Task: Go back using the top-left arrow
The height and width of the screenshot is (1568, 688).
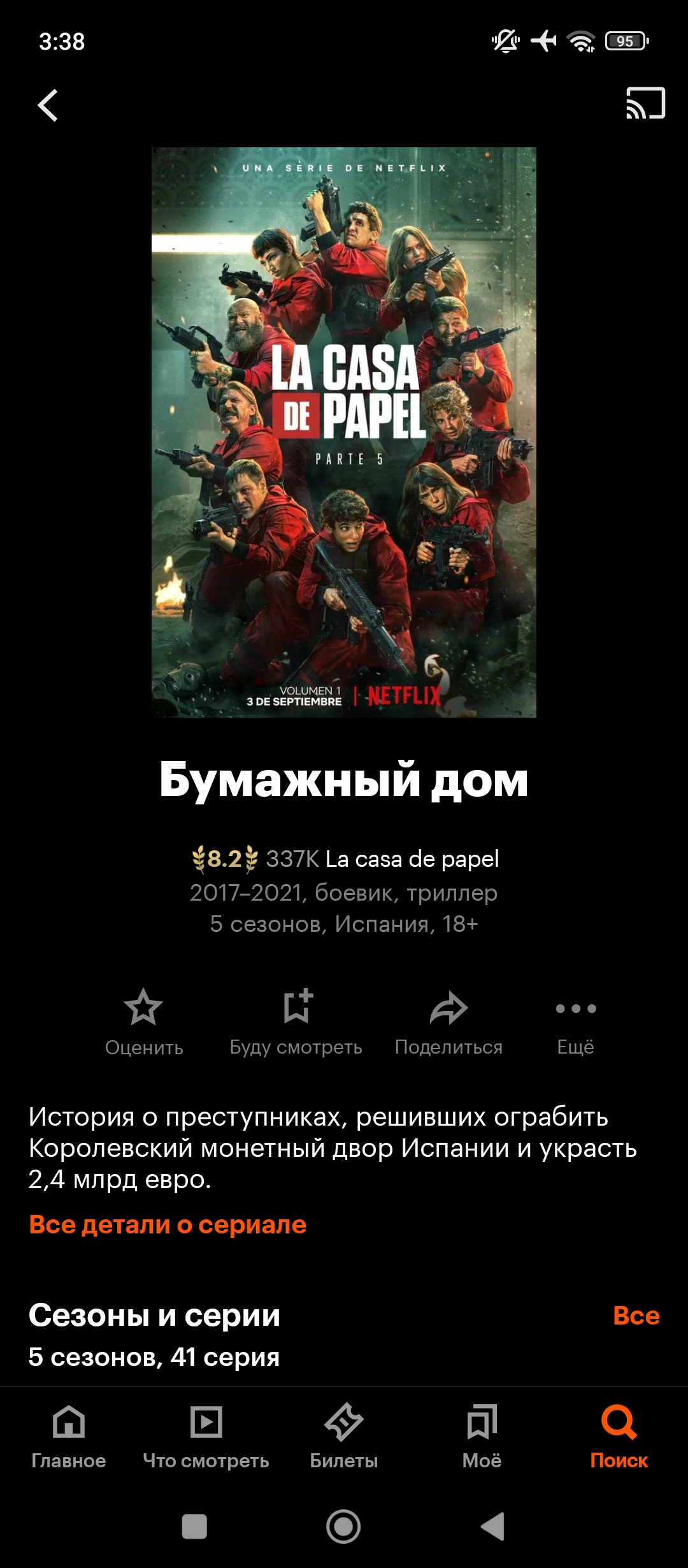Action: [x=48, y=105]
